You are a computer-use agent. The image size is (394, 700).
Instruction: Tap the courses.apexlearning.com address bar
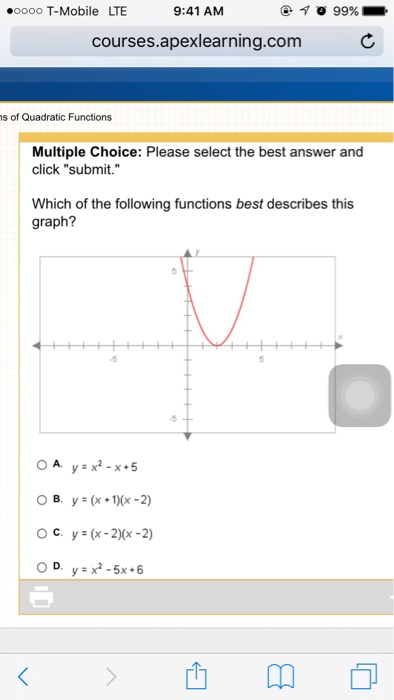pyautogui.click(x=197, y=42)
